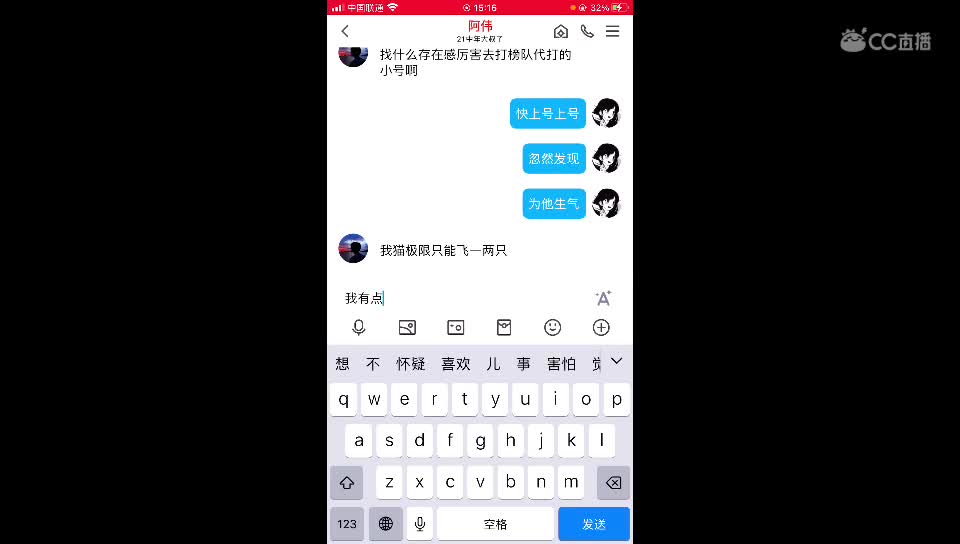
Task: Tap the font style icon beside the input
Action: point(603,298)
